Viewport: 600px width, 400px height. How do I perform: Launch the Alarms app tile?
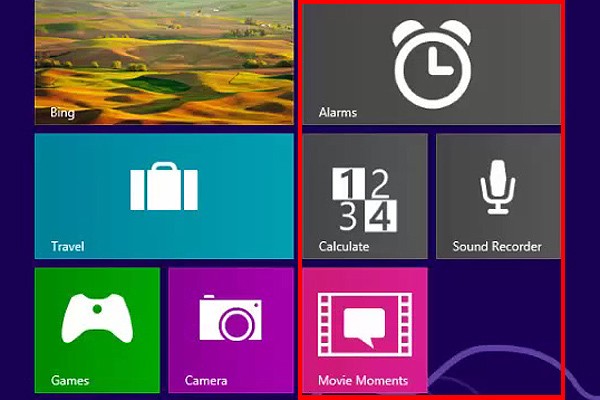[x=432, y=65]
